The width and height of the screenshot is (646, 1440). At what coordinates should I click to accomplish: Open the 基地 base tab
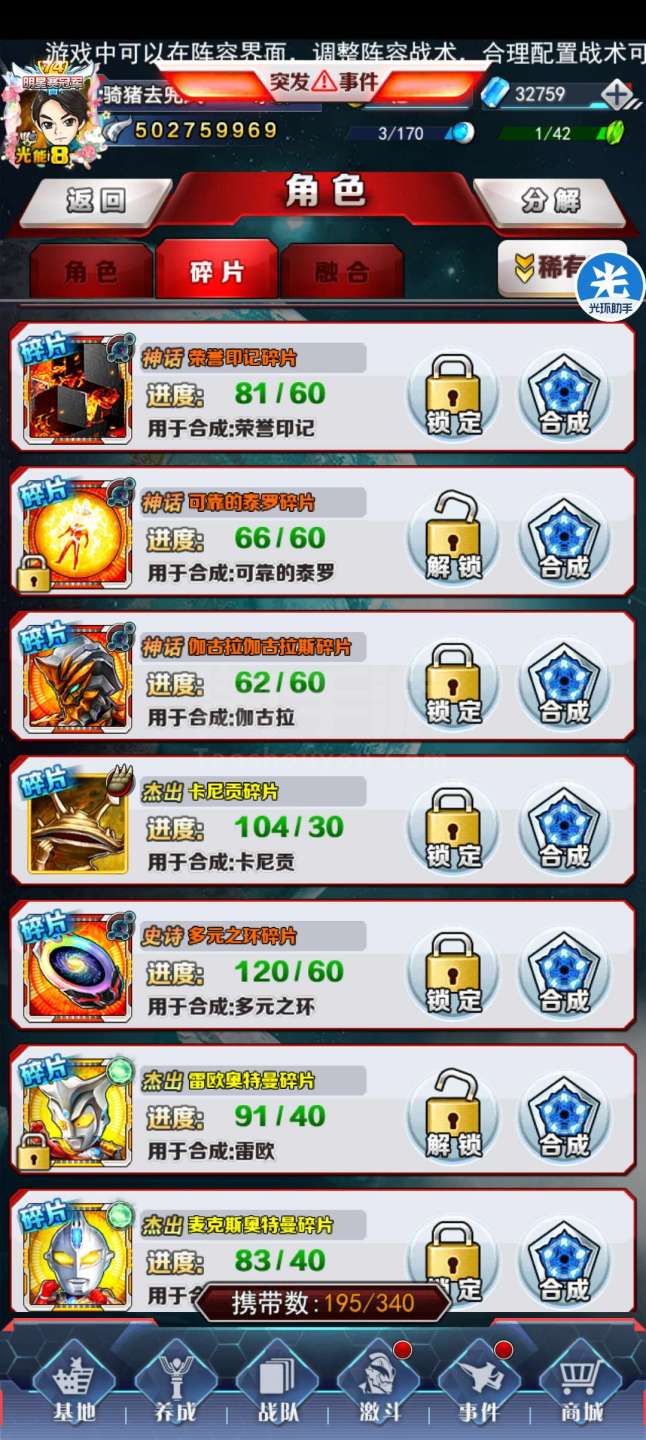pos(74,1384)
